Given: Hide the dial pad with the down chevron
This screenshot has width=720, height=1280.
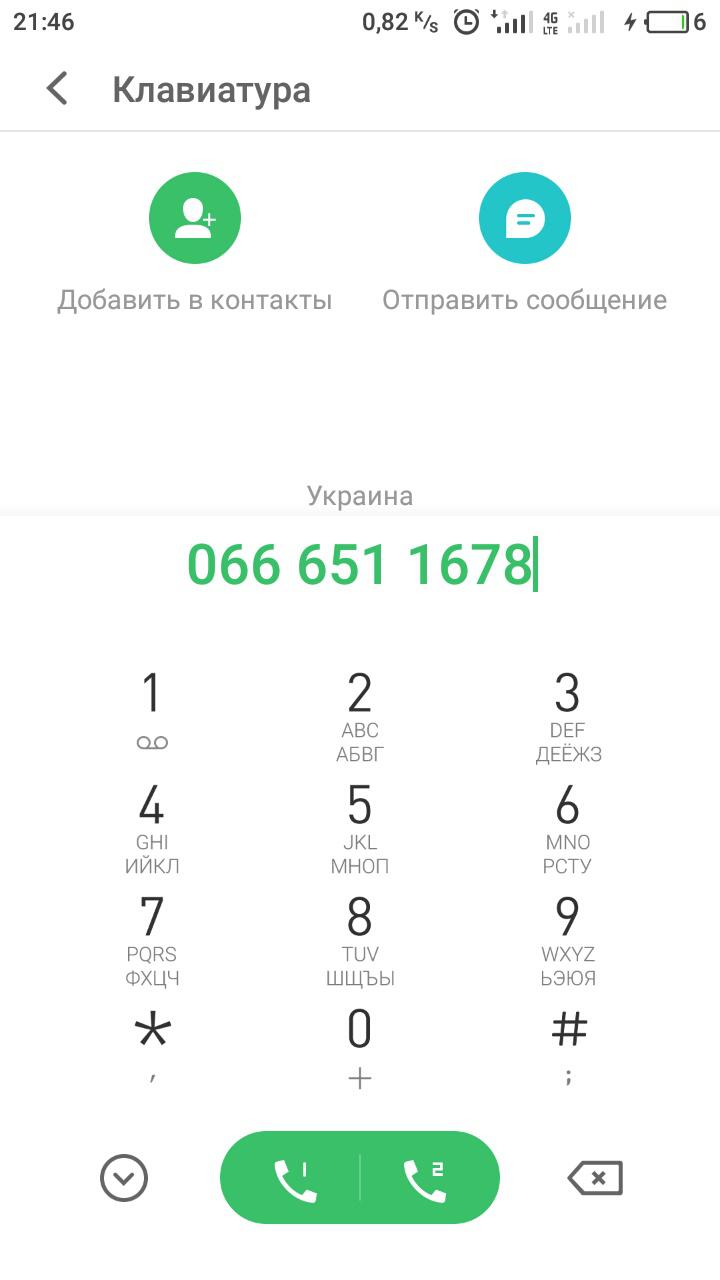Looking at the screenshot, I should tap(124, 1178).
